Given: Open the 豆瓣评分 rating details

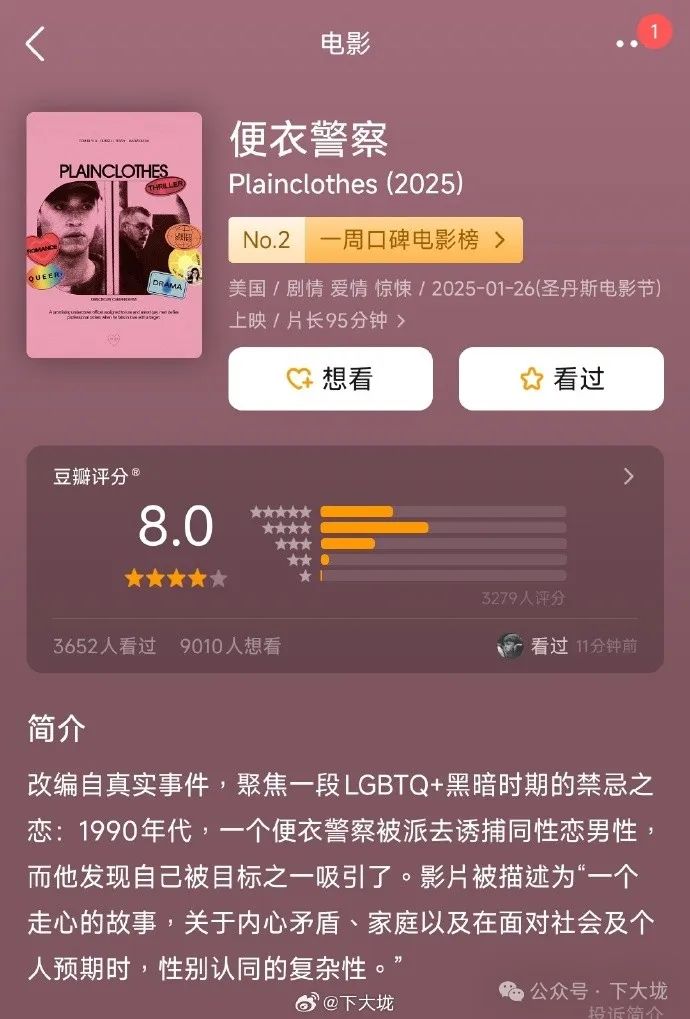Looking at the screenshot, I should click(628, 477).
